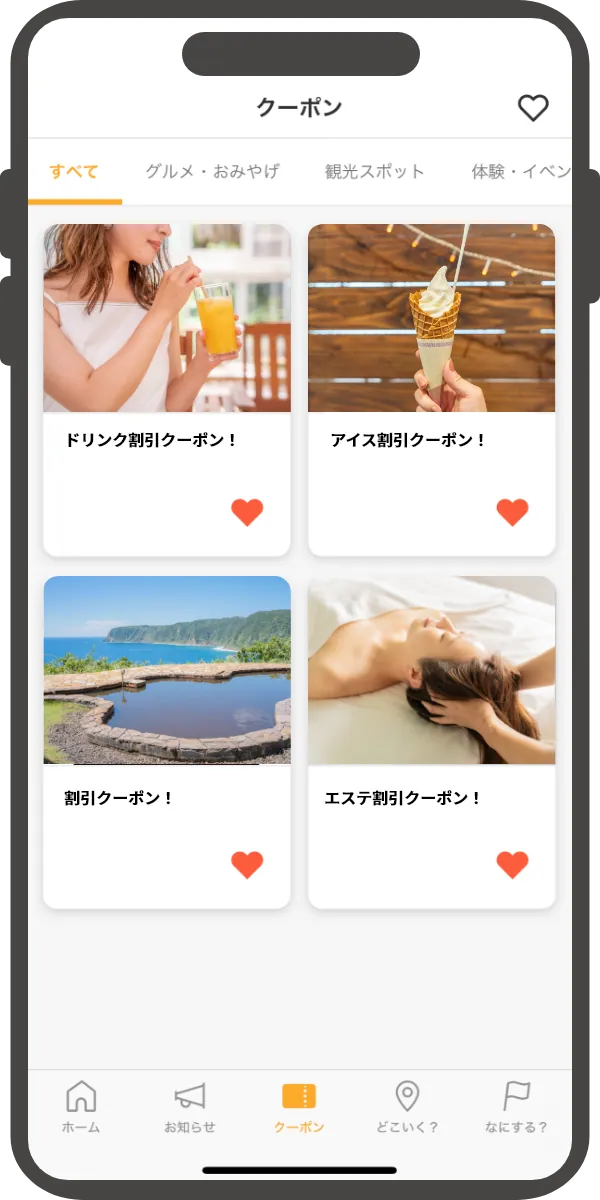Go to the ホーム tab
The image size is (600, 1200).
(x=81, y=1107)
